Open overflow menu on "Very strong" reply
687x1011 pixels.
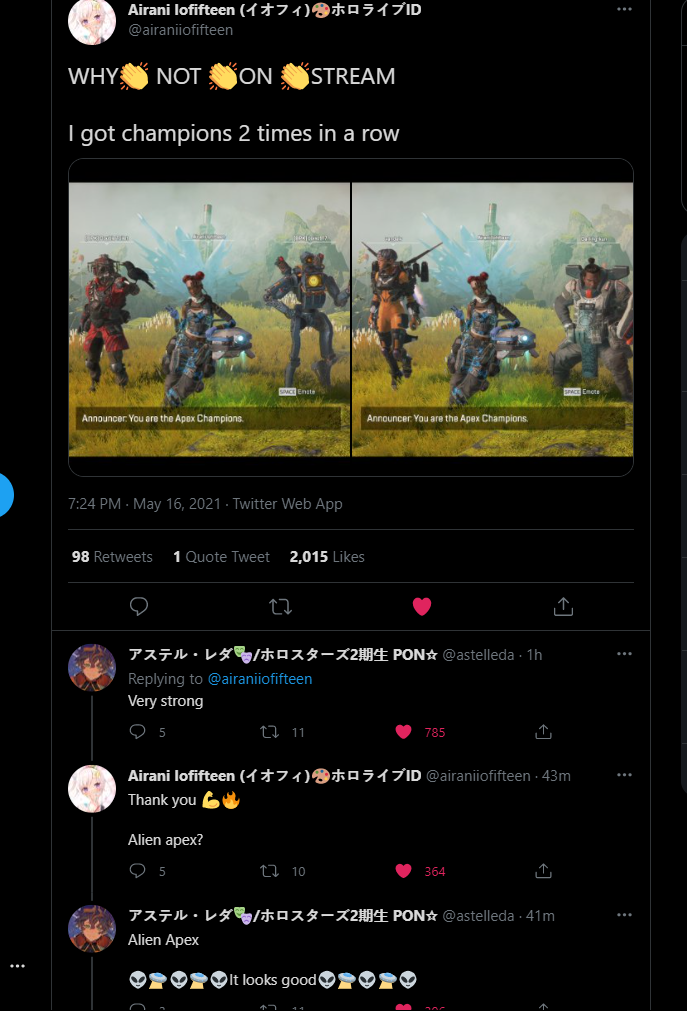624,654
